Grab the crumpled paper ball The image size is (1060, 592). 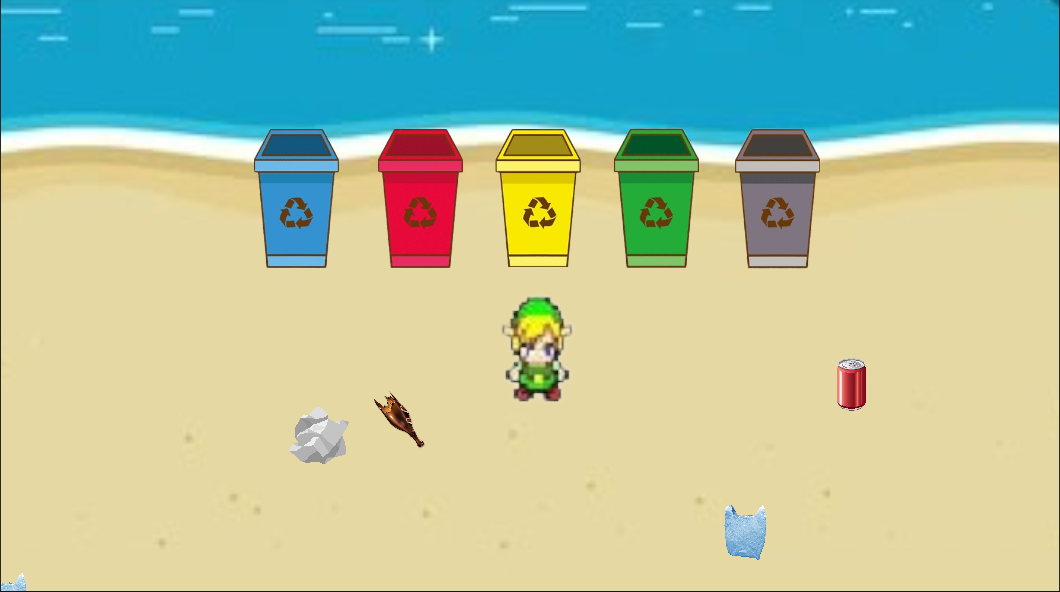coord(320,436)
